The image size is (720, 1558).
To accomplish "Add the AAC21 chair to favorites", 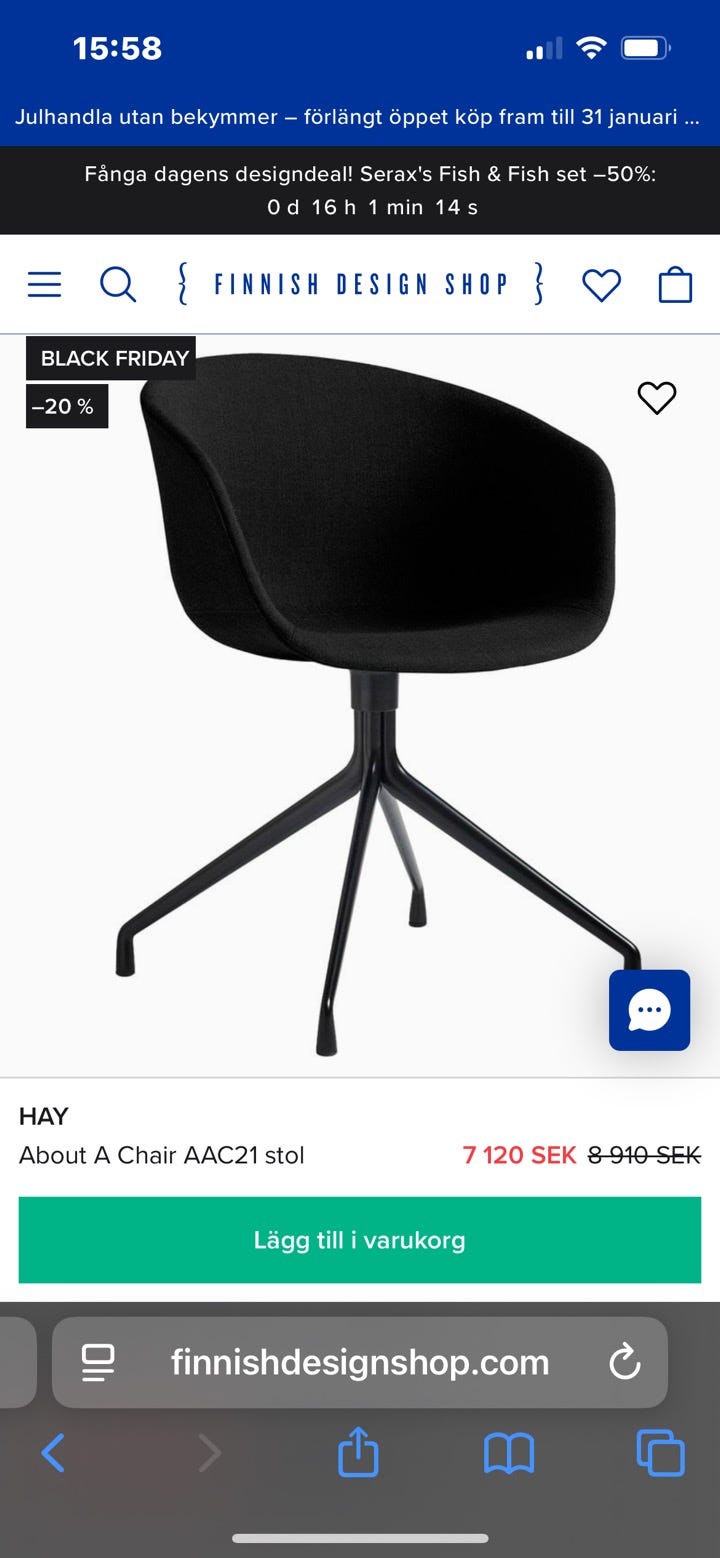I will point(657,398).
